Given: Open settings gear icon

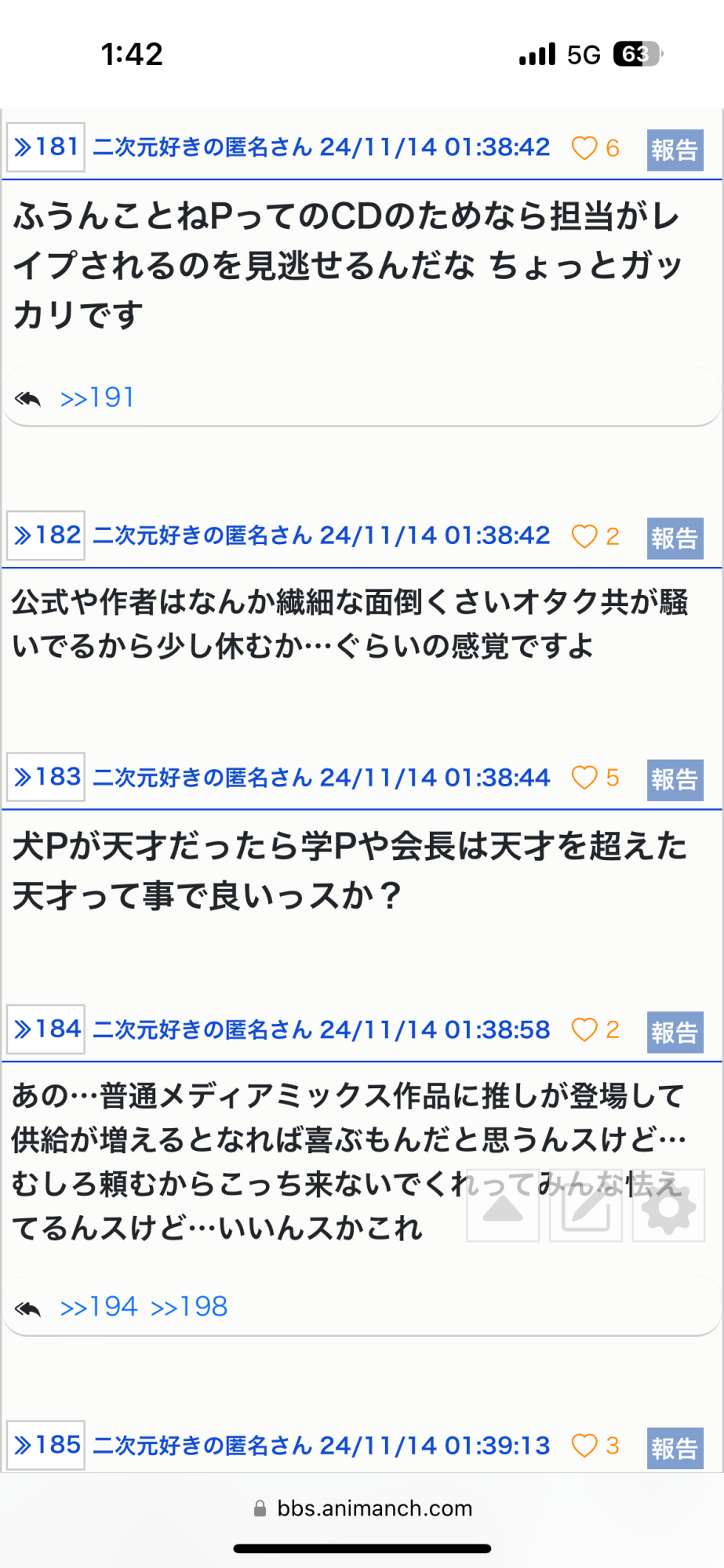Looking at the screenshot, I should (669, 1206).
